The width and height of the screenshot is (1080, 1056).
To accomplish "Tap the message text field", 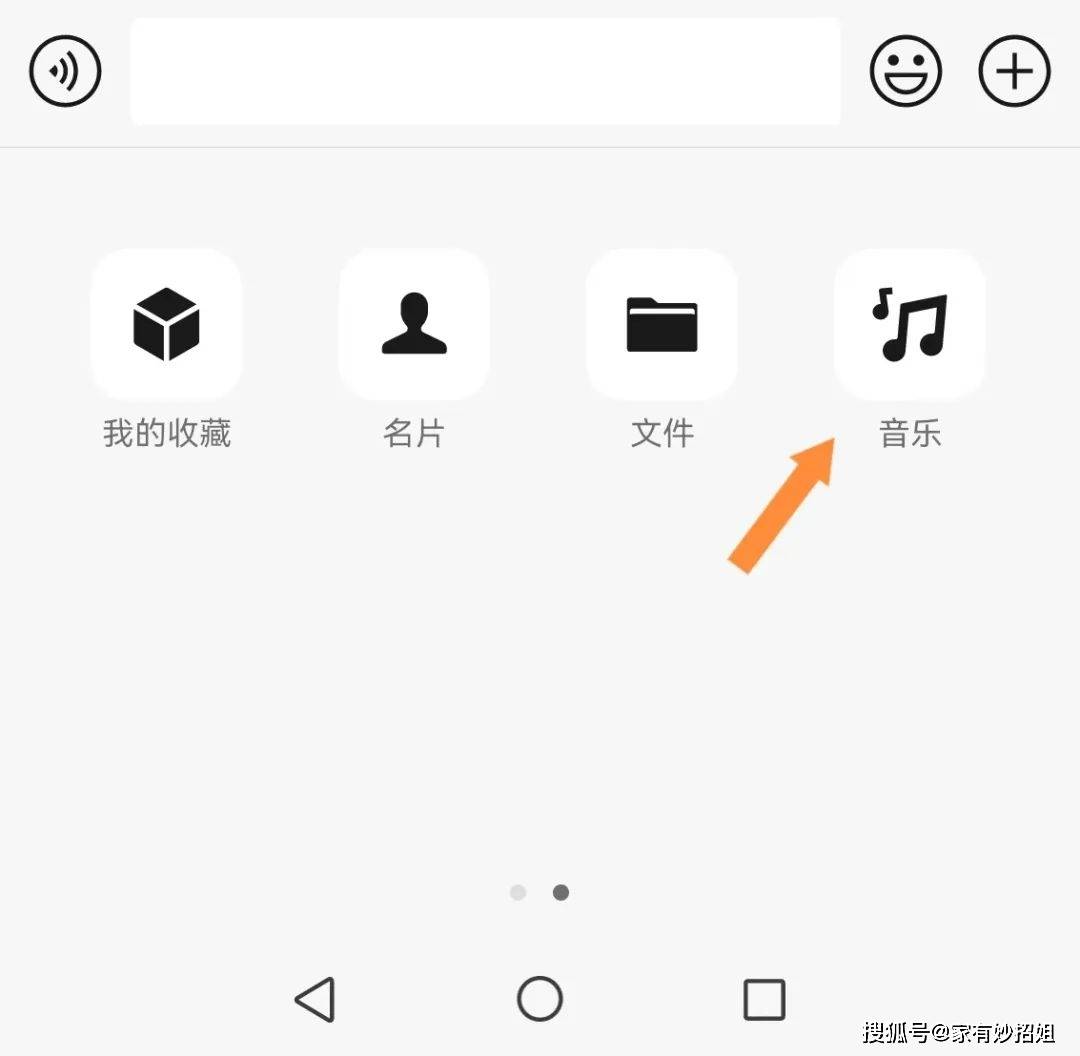I will click(x=485, y=71).
